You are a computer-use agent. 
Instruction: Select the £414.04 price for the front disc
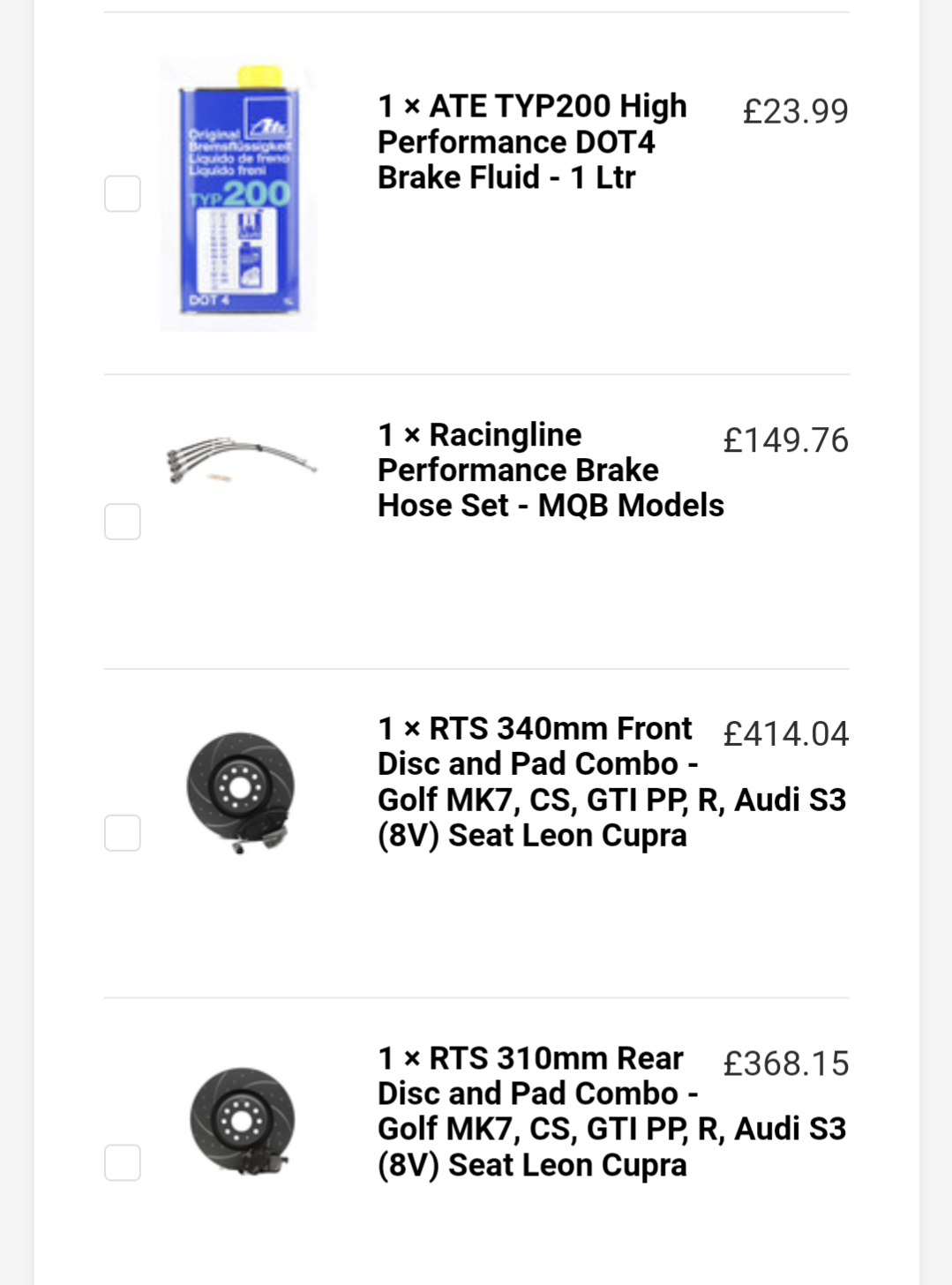pos(786,733)
